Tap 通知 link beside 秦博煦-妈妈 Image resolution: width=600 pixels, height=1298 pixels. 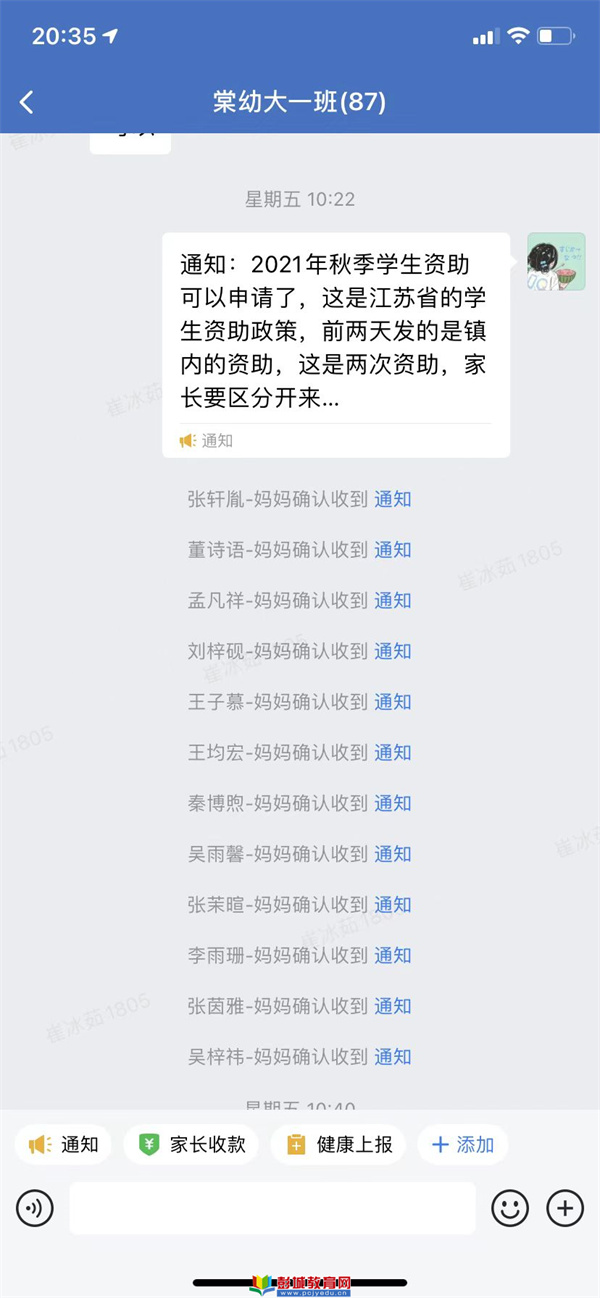point(393,803)
